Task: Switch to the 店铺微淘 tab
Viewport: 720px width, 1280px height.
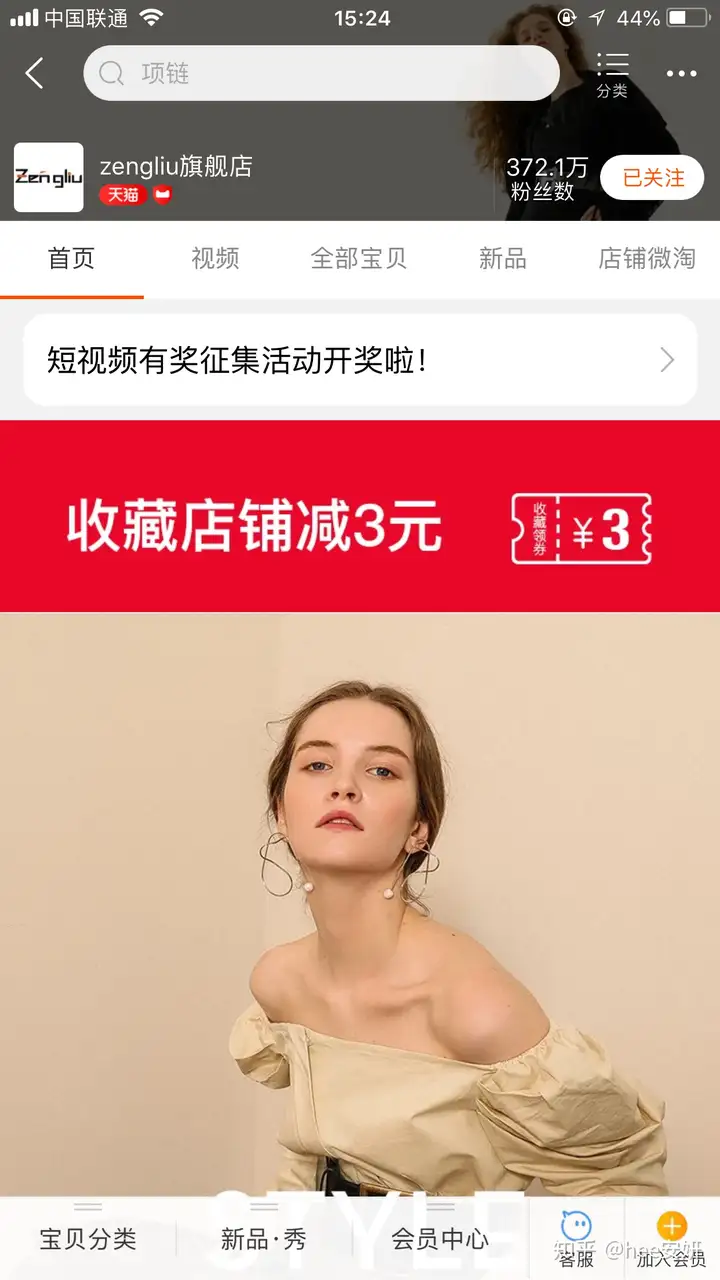Action: [646, 258]
